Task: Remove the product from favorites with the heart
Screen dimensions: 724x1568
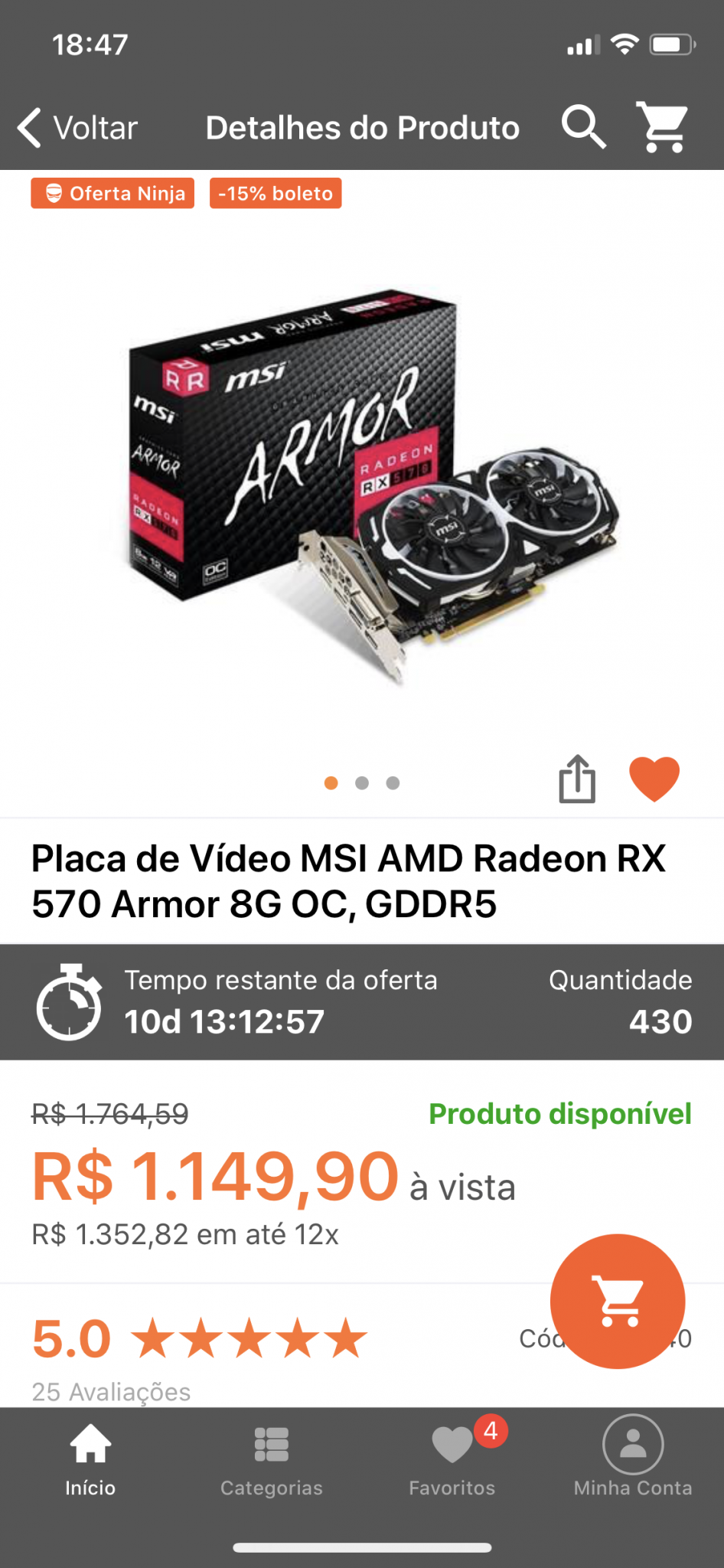Action: coord(654,779)
